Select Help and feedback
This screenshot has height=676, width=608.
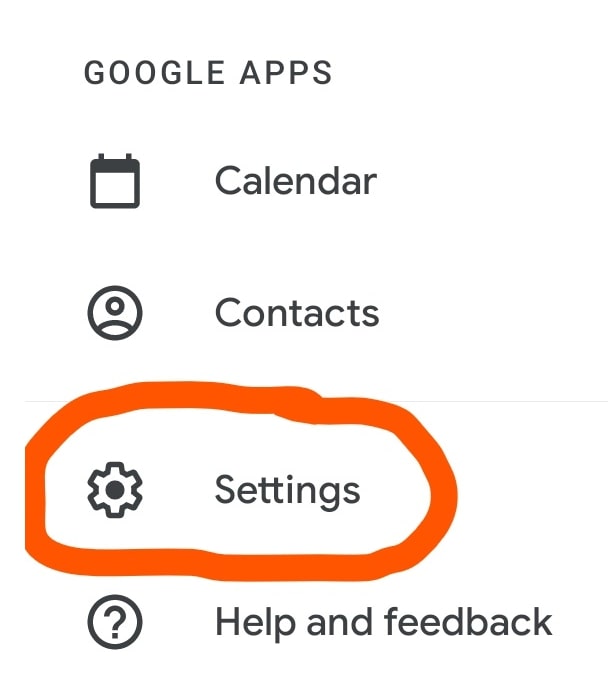pos(383,622)
